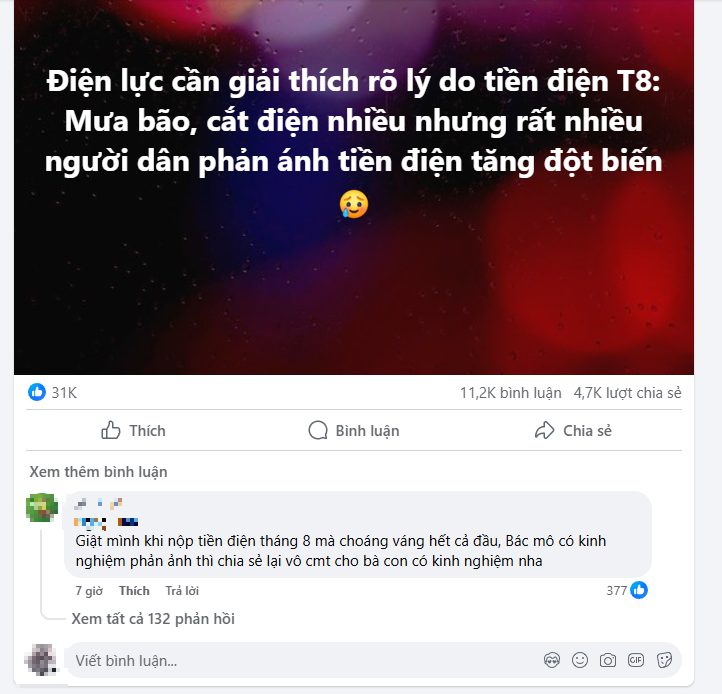The width and height of the screenshot is (722, 694).
Task: Open the 31K reactions list
Action: click(x=53, y=393)
